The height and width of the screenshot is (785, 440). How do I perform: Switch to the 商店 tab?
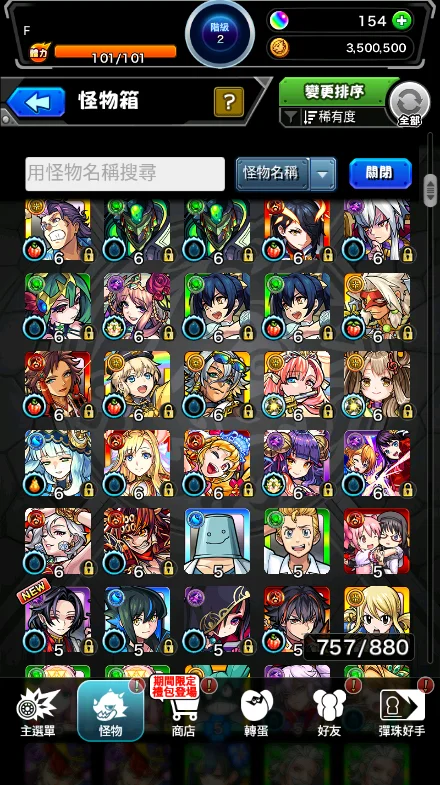coord(184,711)
